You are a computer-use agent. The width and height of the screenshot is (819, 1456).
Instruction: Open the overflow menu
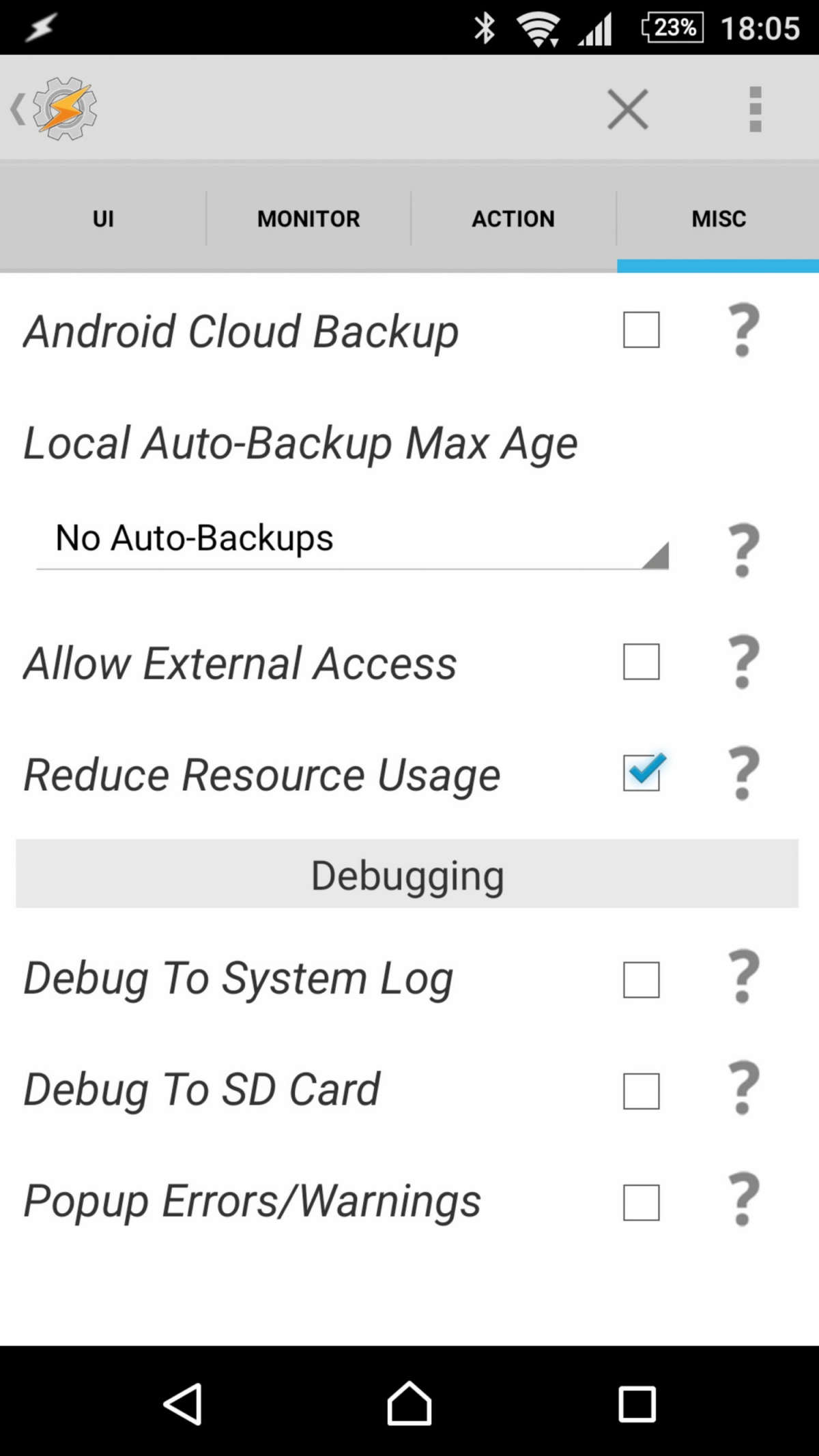(755, 109)
